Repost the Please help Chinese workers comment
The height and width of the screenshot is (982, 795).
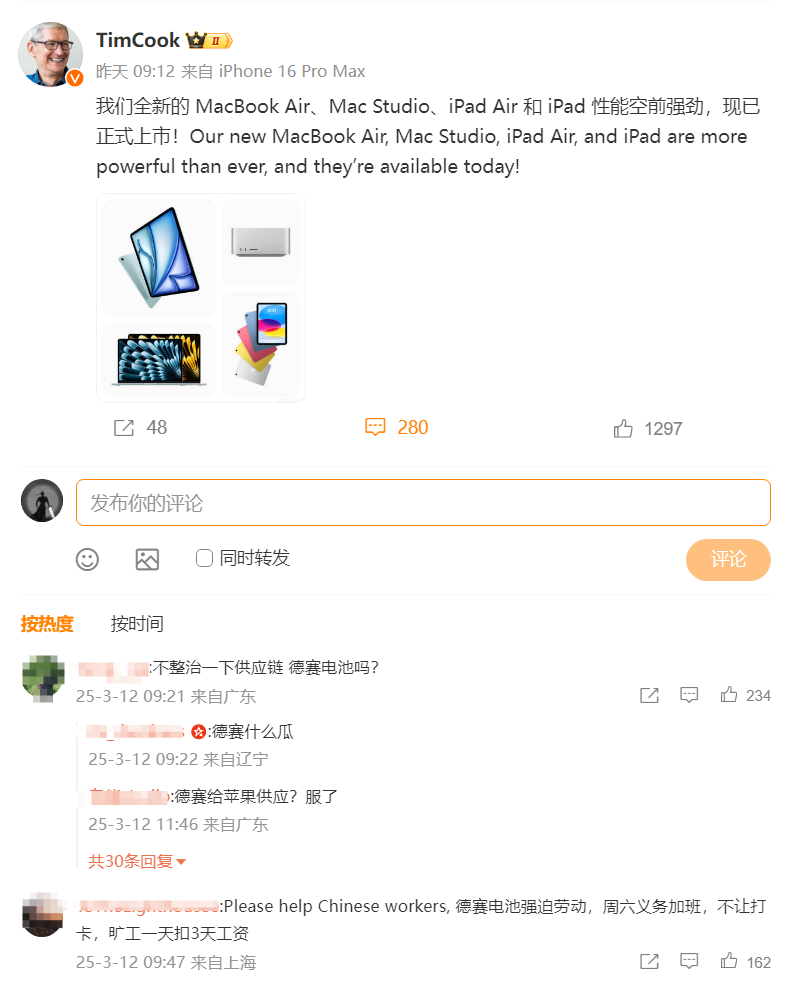[649, 962]
